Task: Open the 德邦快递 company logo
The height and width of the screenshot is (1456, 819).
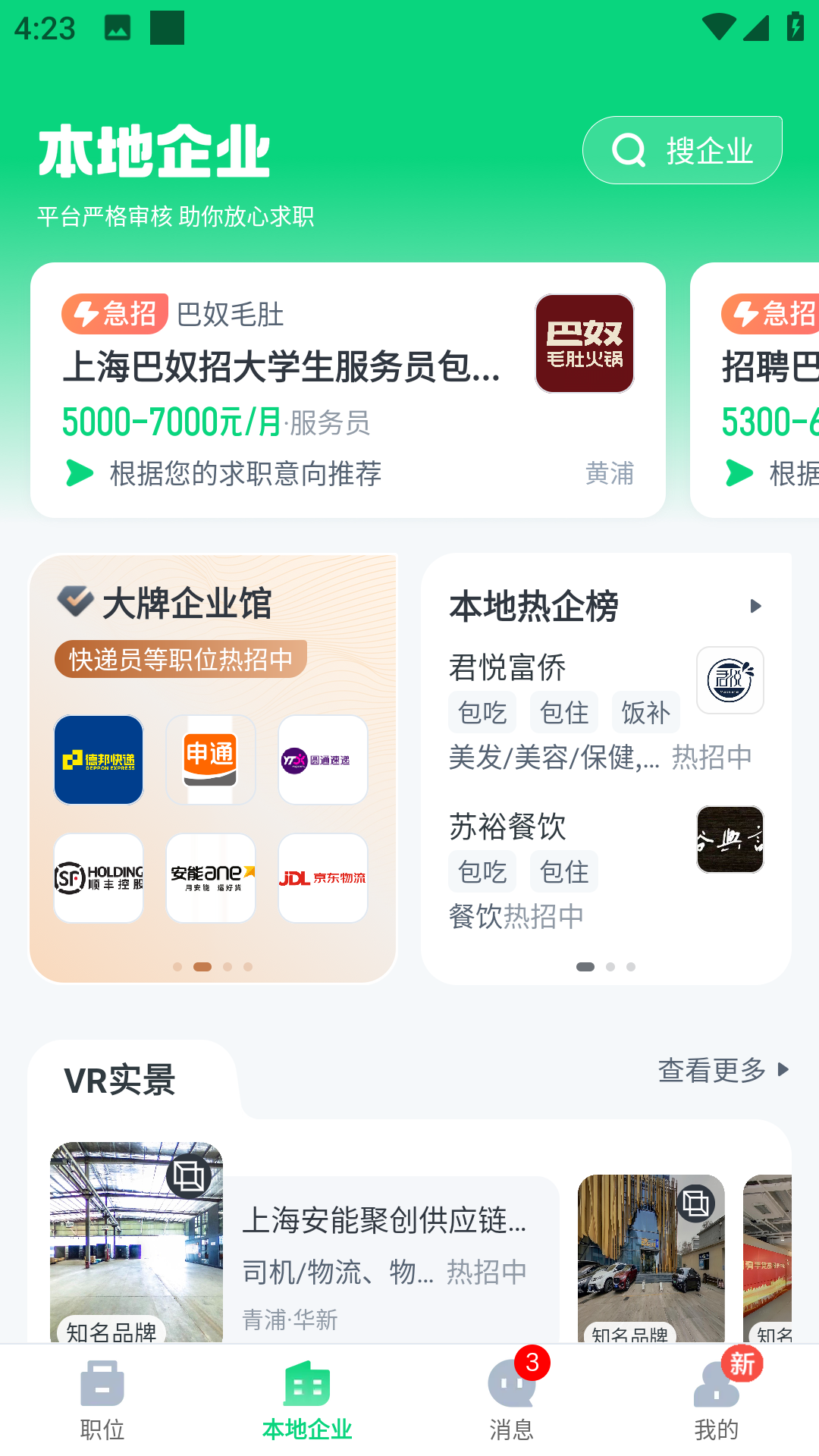Action: click(99, 760)
